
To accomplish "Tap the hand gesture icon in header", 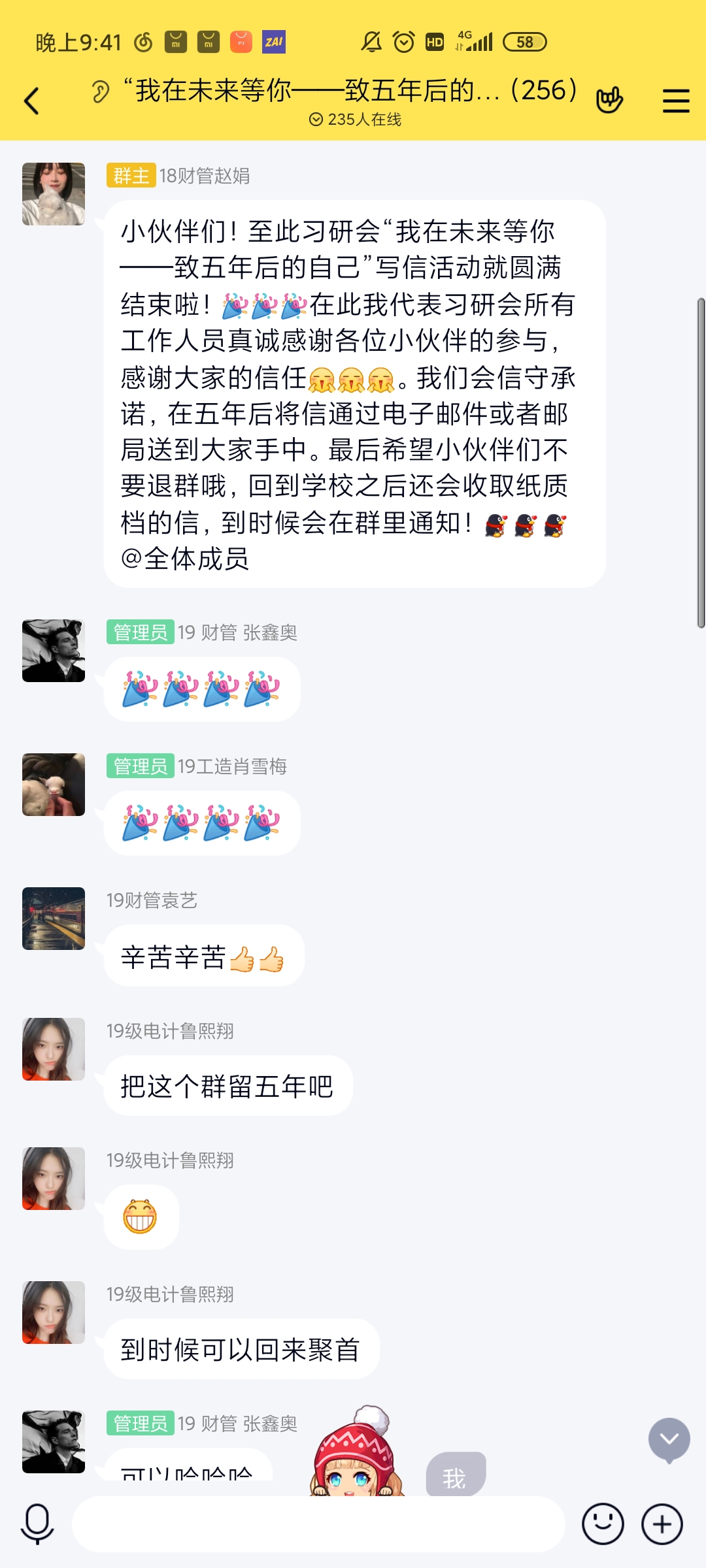I will pos(609,100).
